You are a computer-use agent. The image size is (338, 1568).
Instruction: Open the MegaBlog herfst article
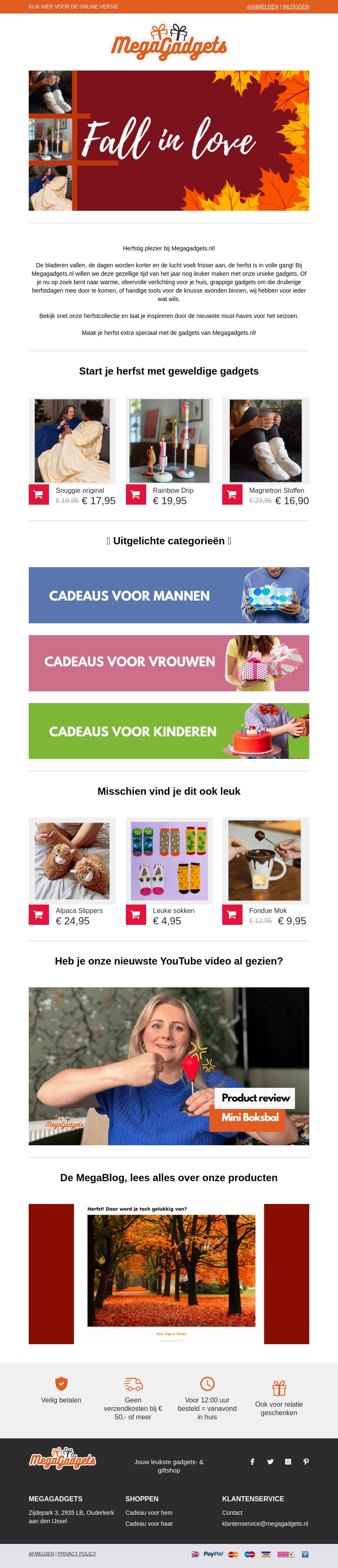pyautogui.click(x=169, y=1273)
